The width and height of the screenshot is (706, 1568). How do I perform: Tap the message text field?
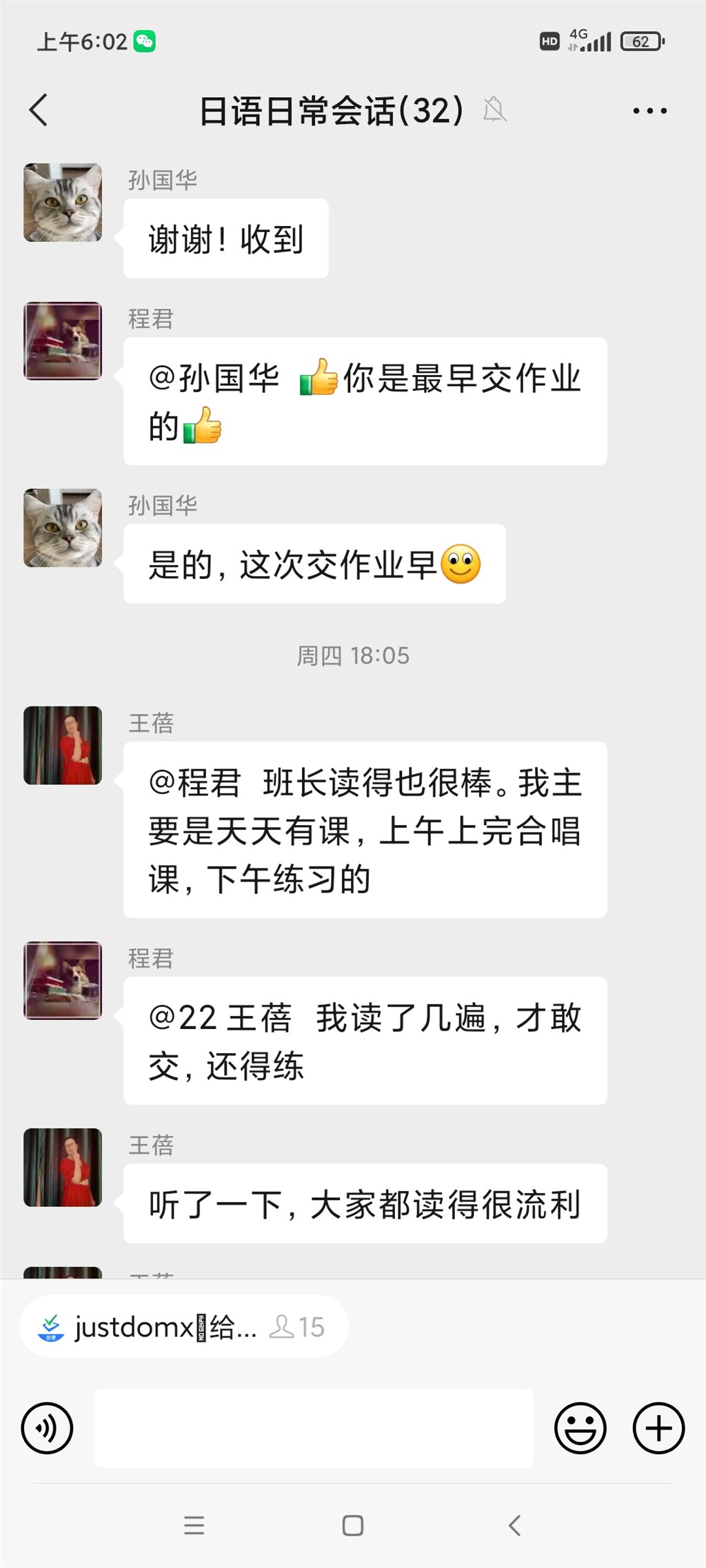point(314,1428)
